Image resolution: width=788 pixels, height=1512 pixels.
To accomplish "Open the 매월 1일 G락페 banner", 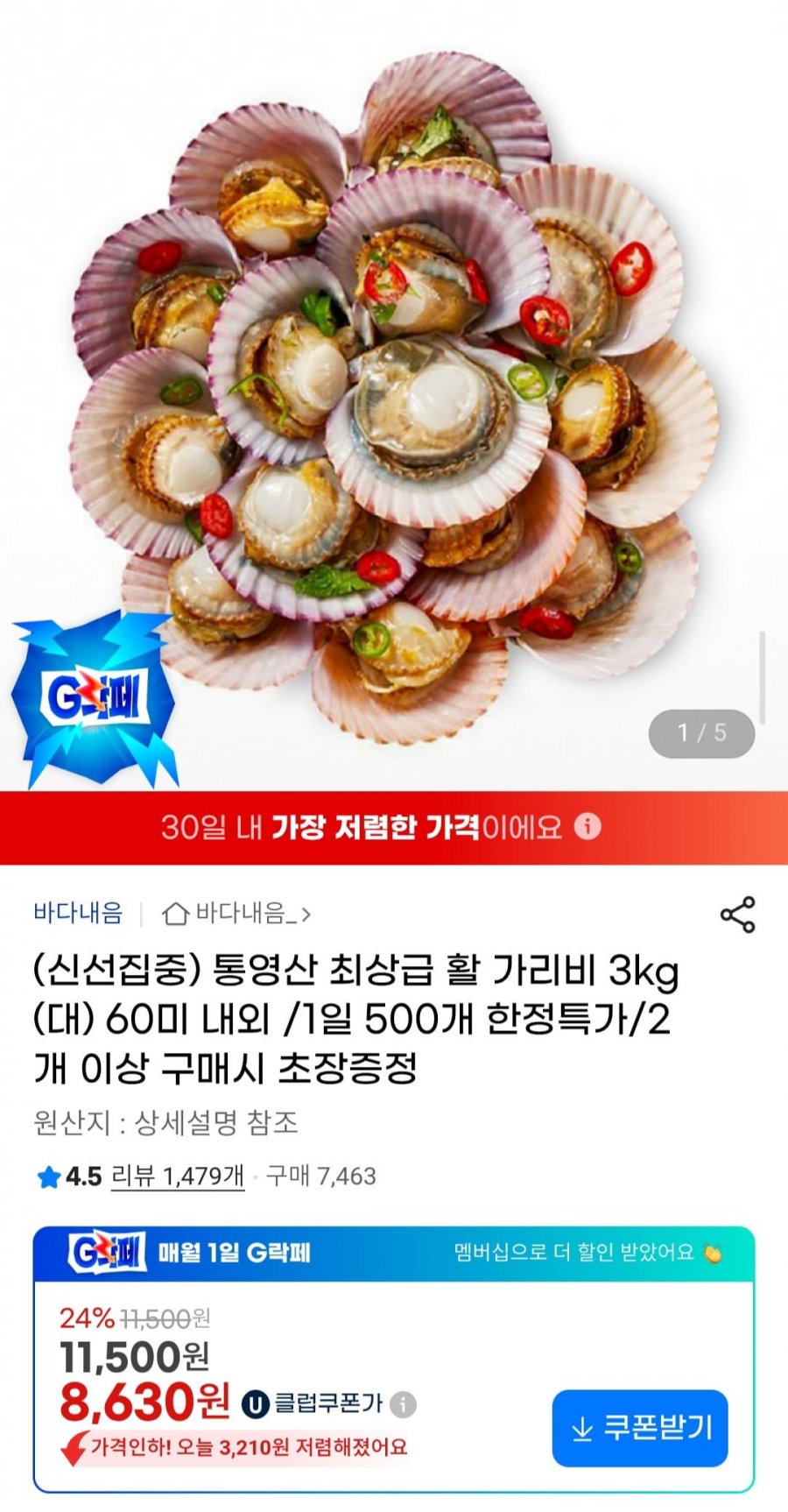I will coord(394,1254).
